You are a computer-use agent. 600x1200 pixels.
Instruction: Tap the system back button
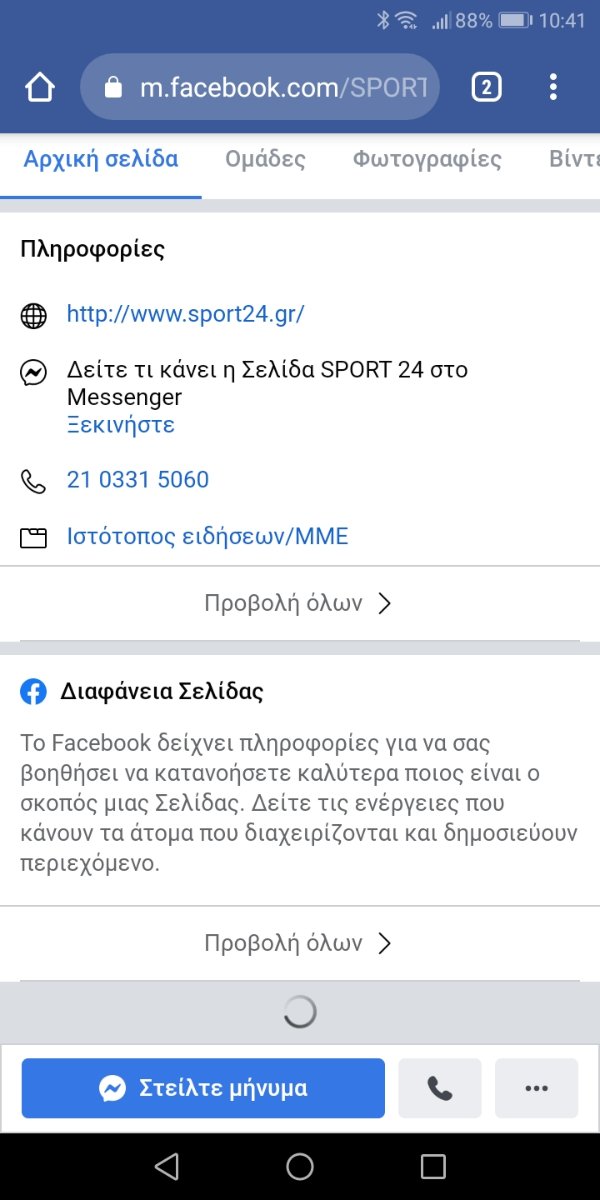(167, 1166)
